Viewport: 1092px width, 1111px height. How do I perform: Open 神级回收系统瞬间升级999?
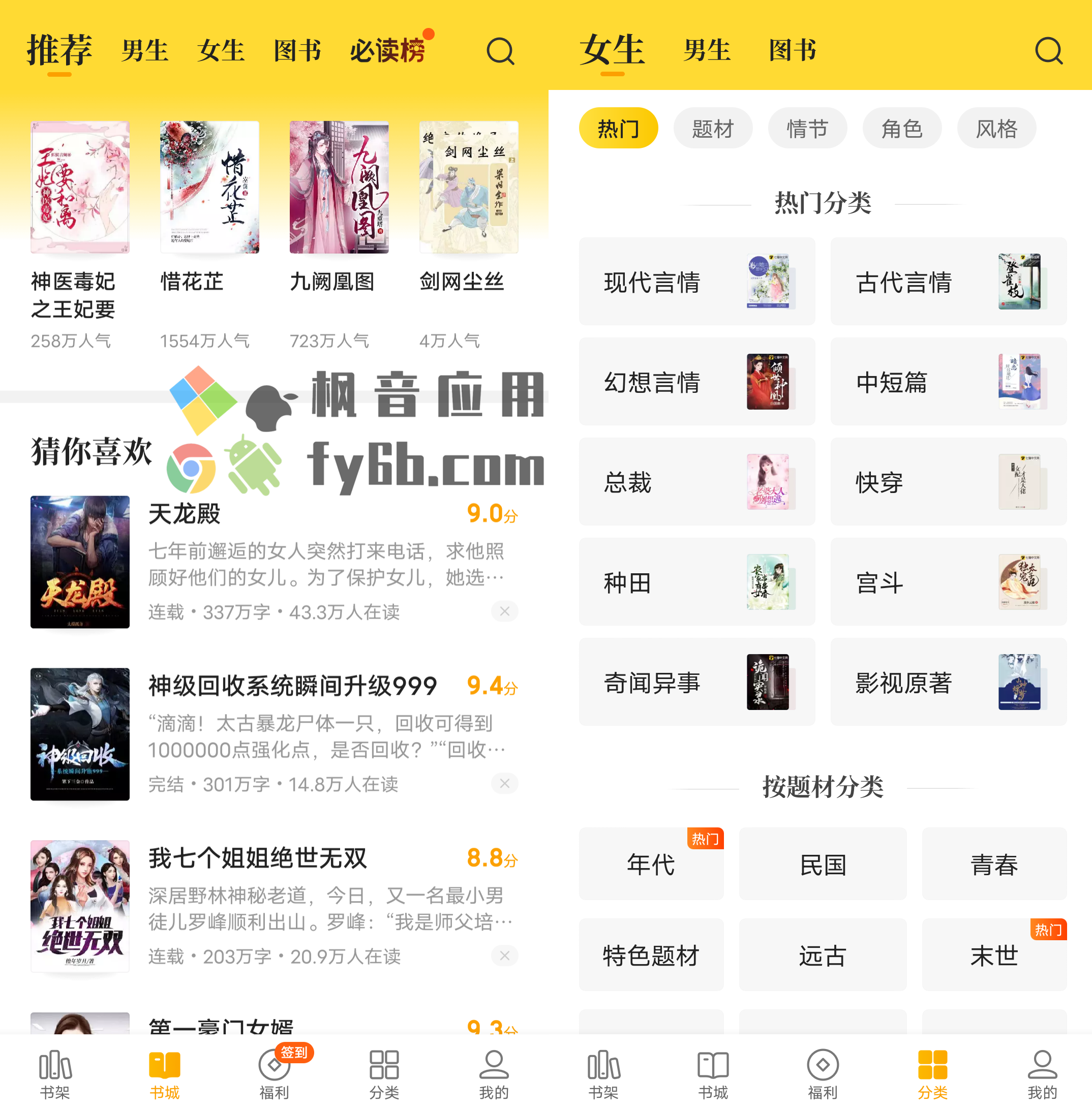pos(292,686)
